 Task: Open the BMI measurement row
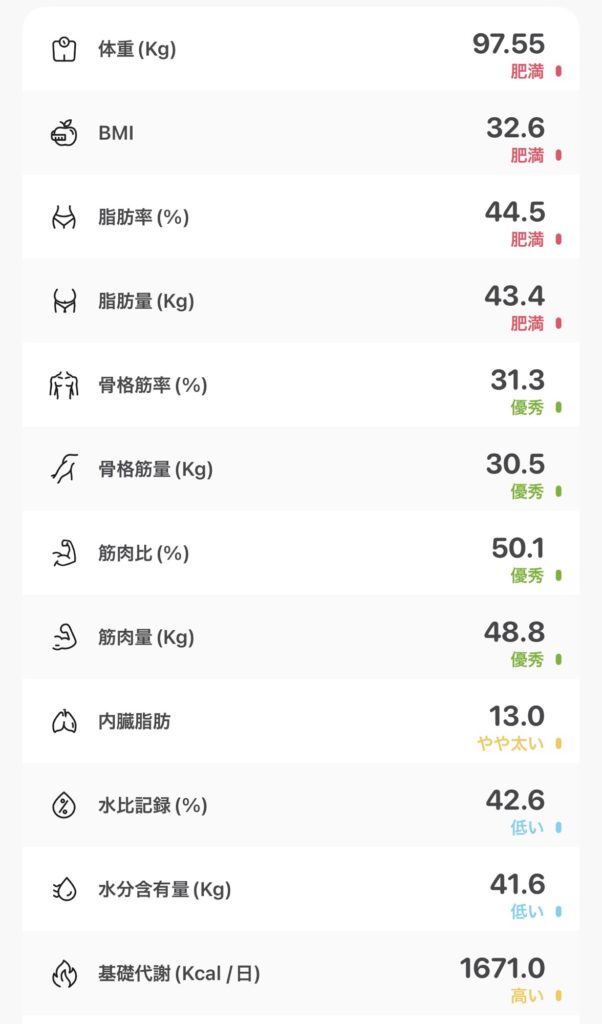[300, 133]
